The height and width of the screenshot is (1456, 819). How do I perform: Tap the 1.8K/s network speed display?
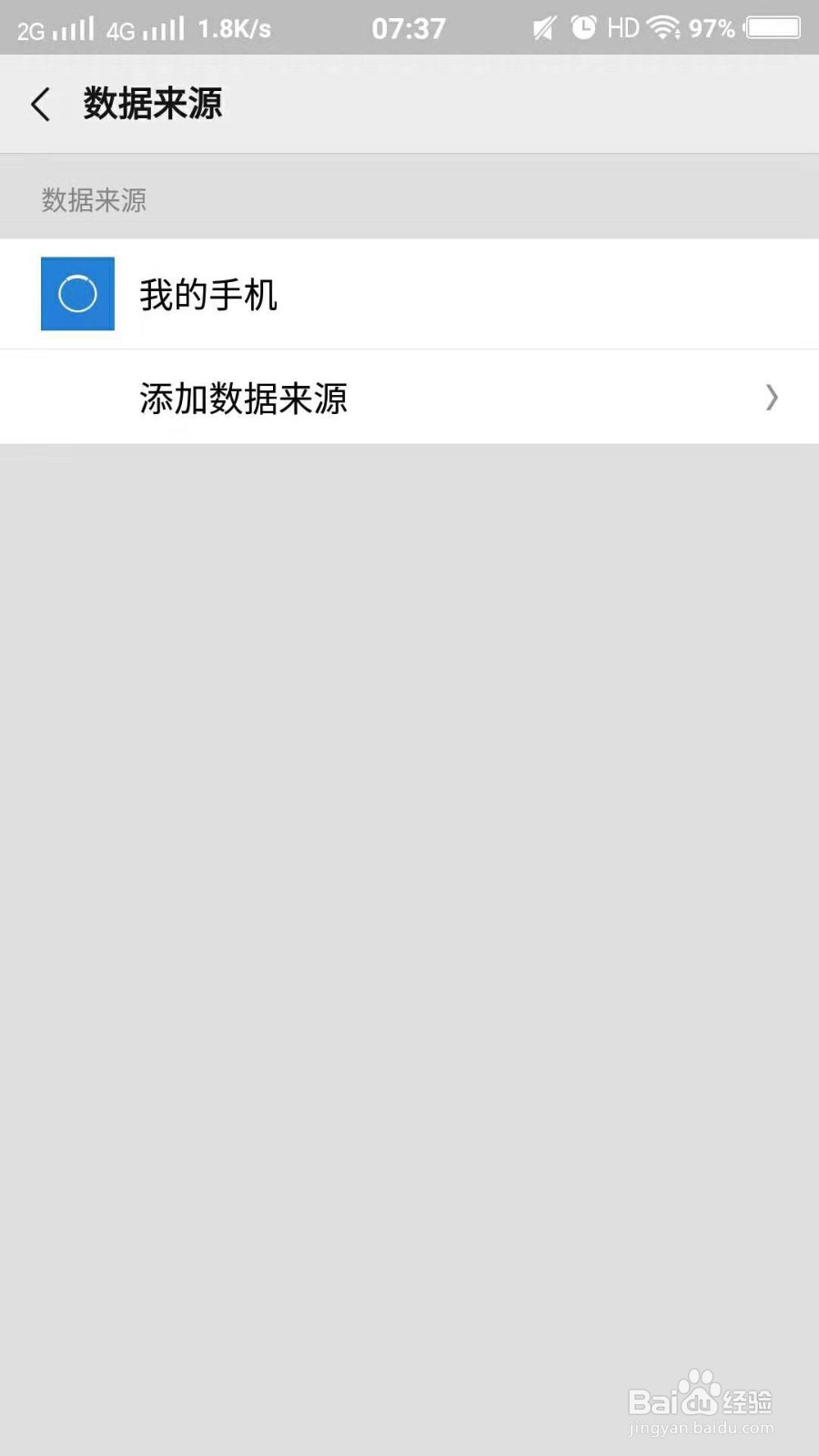pos(231,27)
